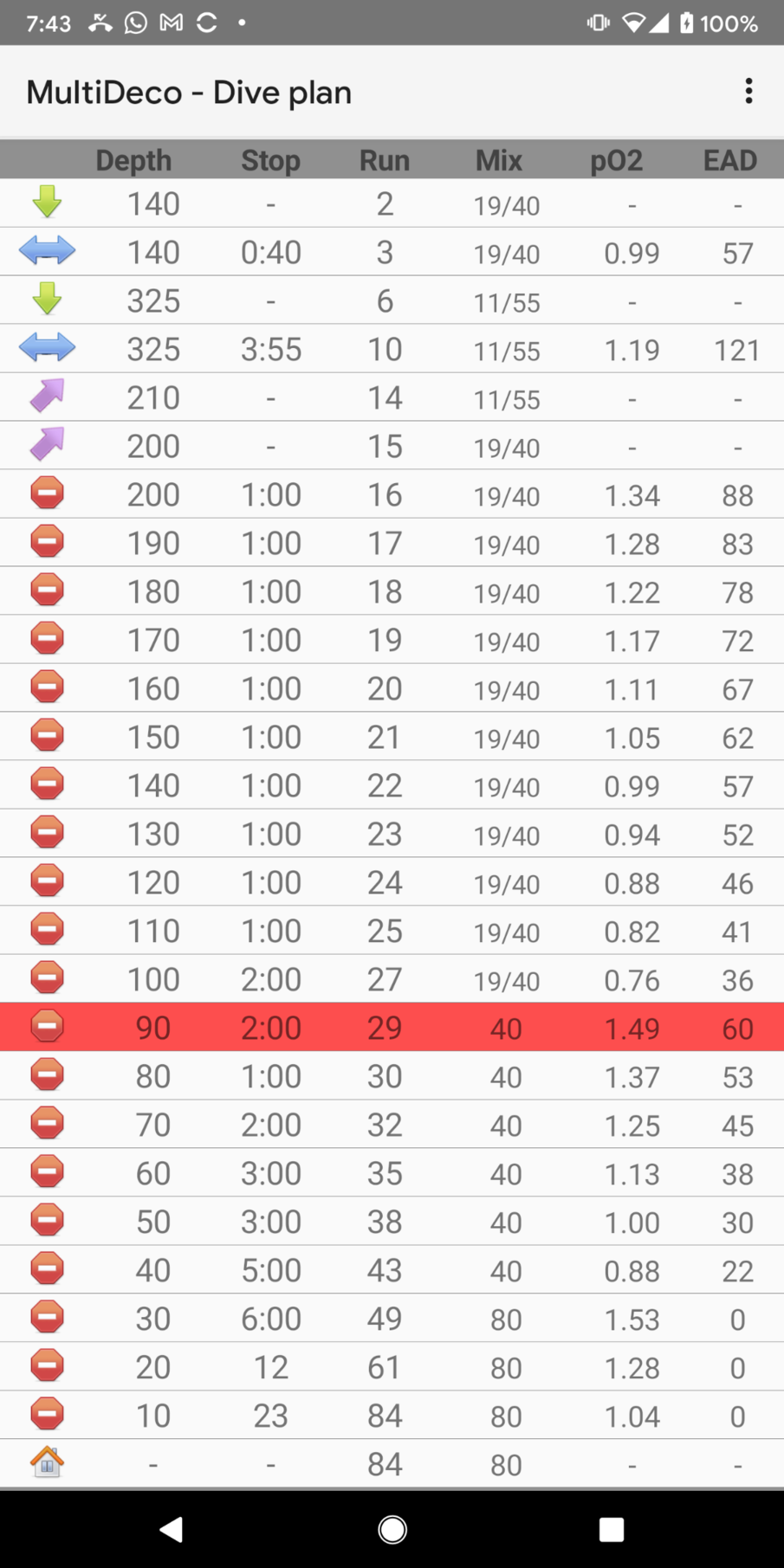This screenshot has height=1568, width=784.
Task: Open the recent apps overview
Action: pos(612,1529)
